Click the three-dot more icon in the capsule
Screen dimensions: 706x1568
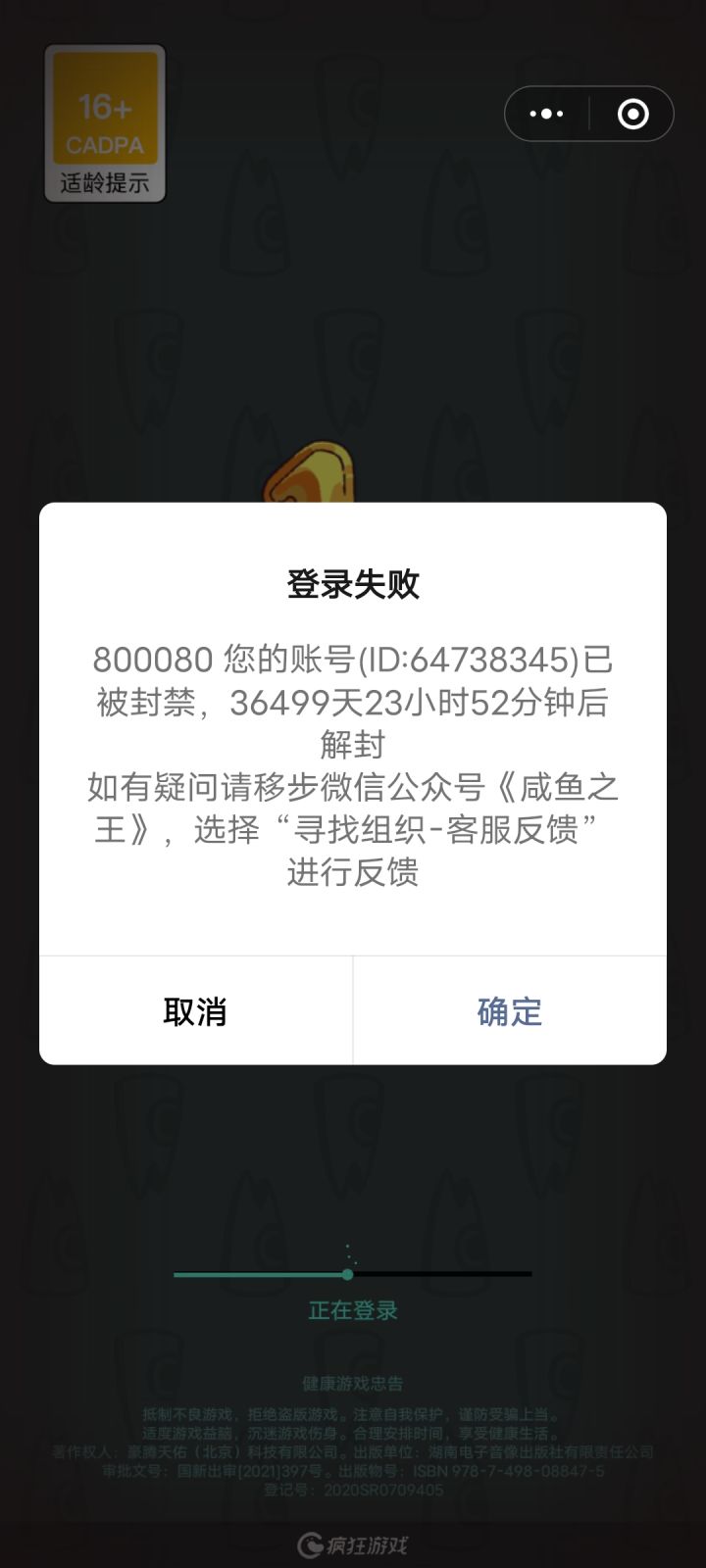point(544,114)
